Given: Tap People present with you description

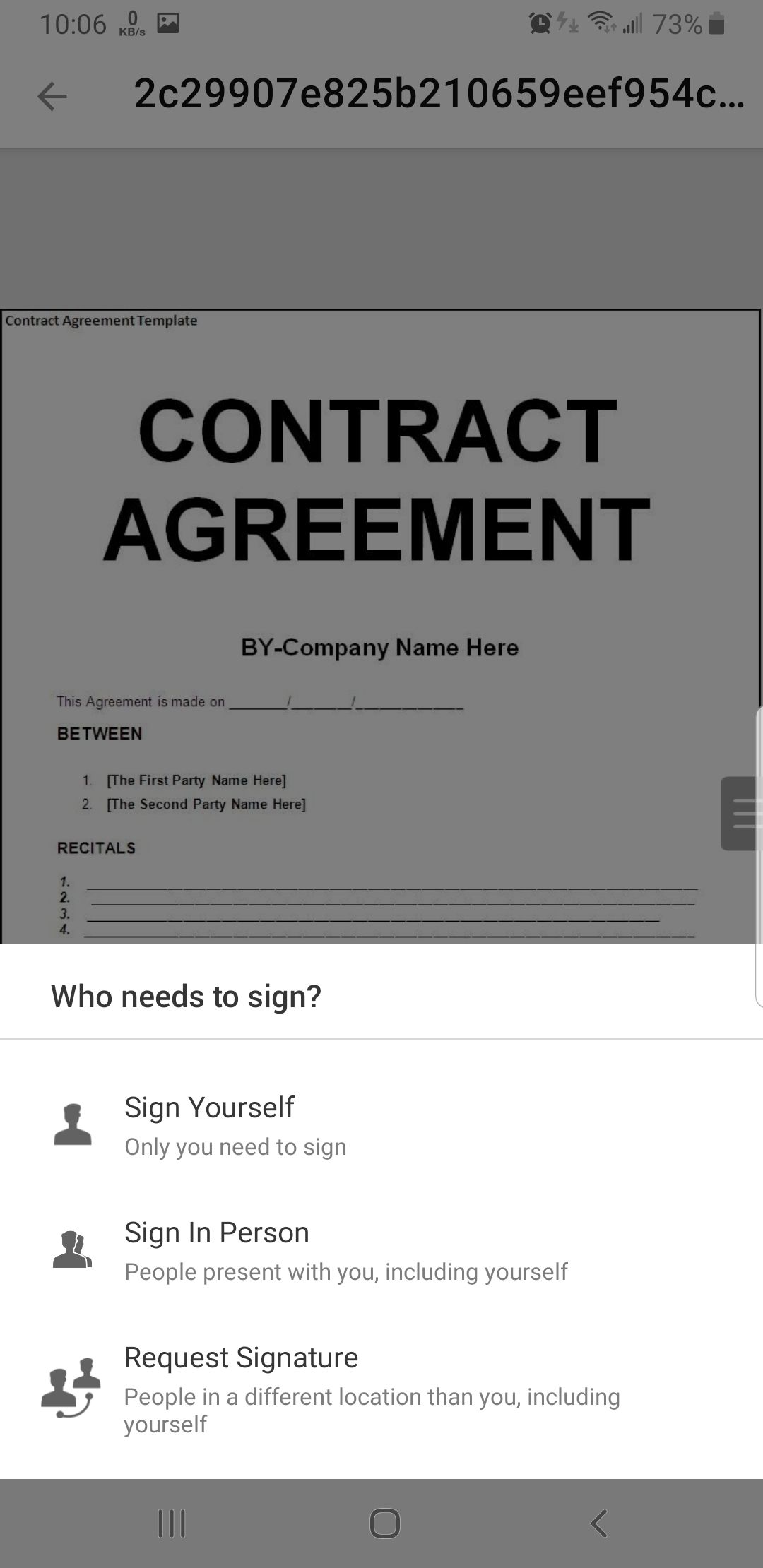Looking at the screenshot, I should point(346,1271).
